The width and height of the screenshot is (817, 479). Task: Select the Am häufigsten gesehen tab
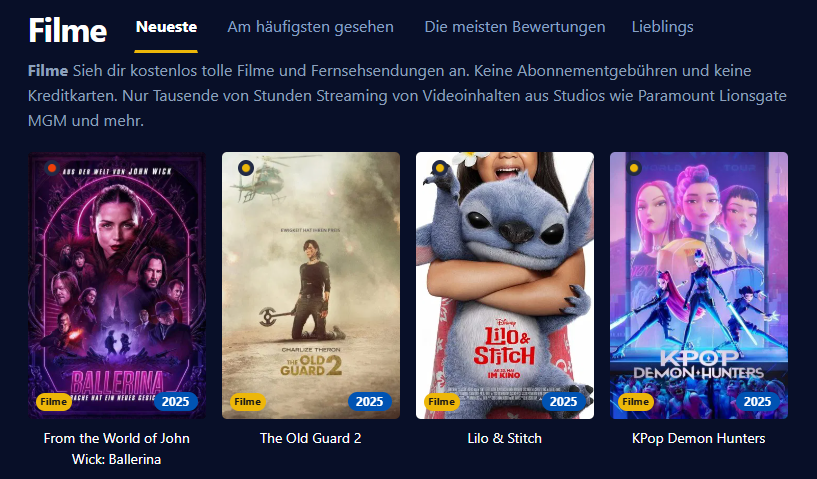(310, 27)
